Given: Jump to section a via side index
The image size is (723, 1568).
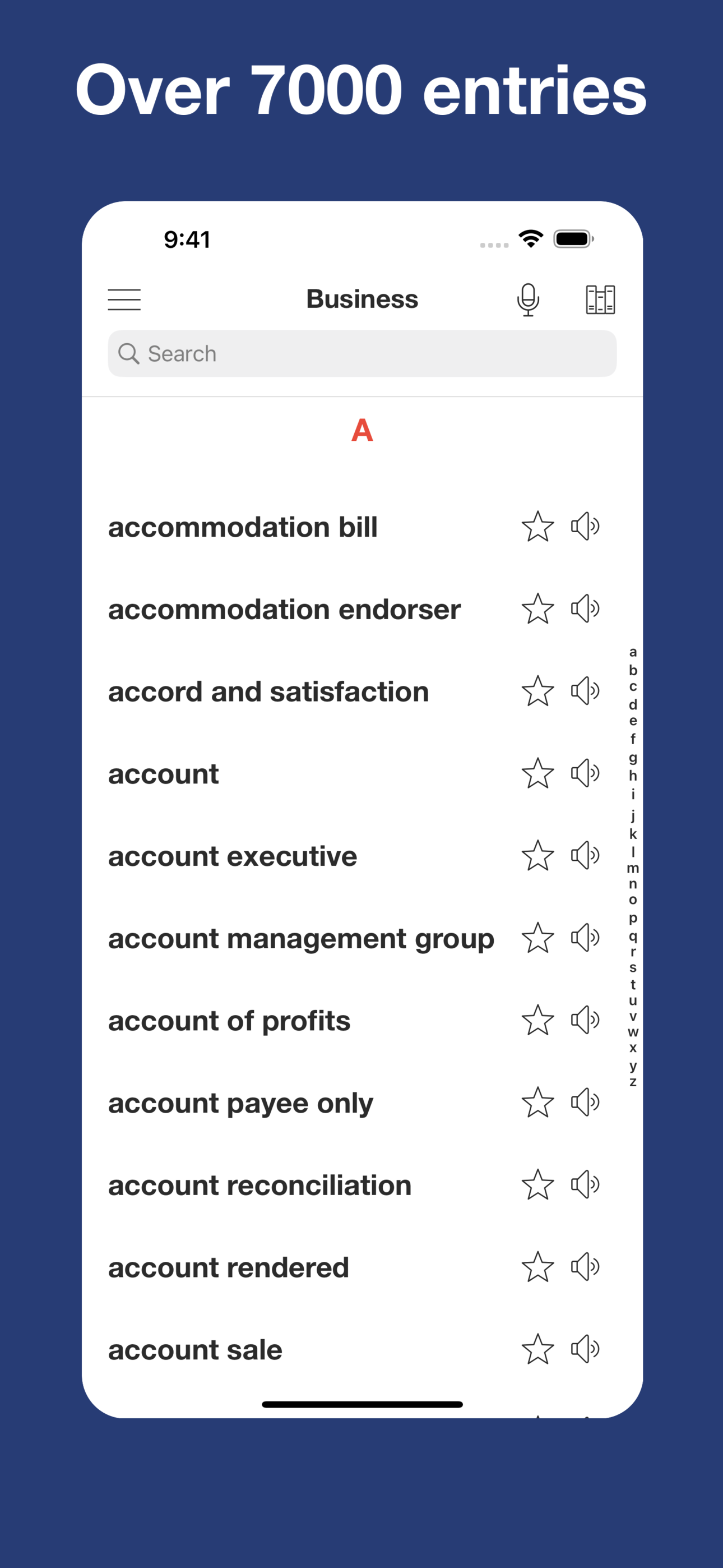Looking at the screenshot, I should (632, 652).
